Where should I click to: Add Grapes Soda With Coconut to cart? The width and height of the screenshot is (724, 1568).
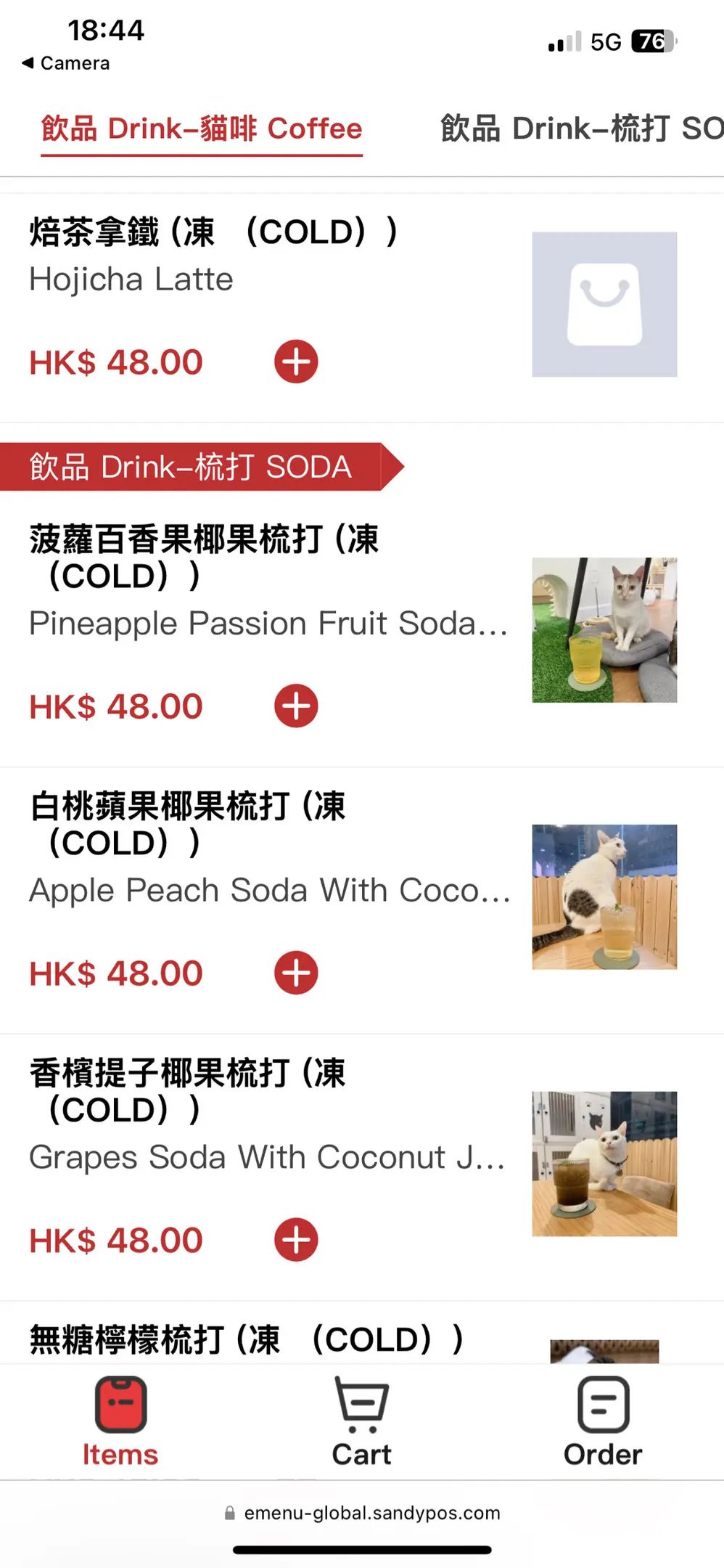click(x=296, y=1240)
